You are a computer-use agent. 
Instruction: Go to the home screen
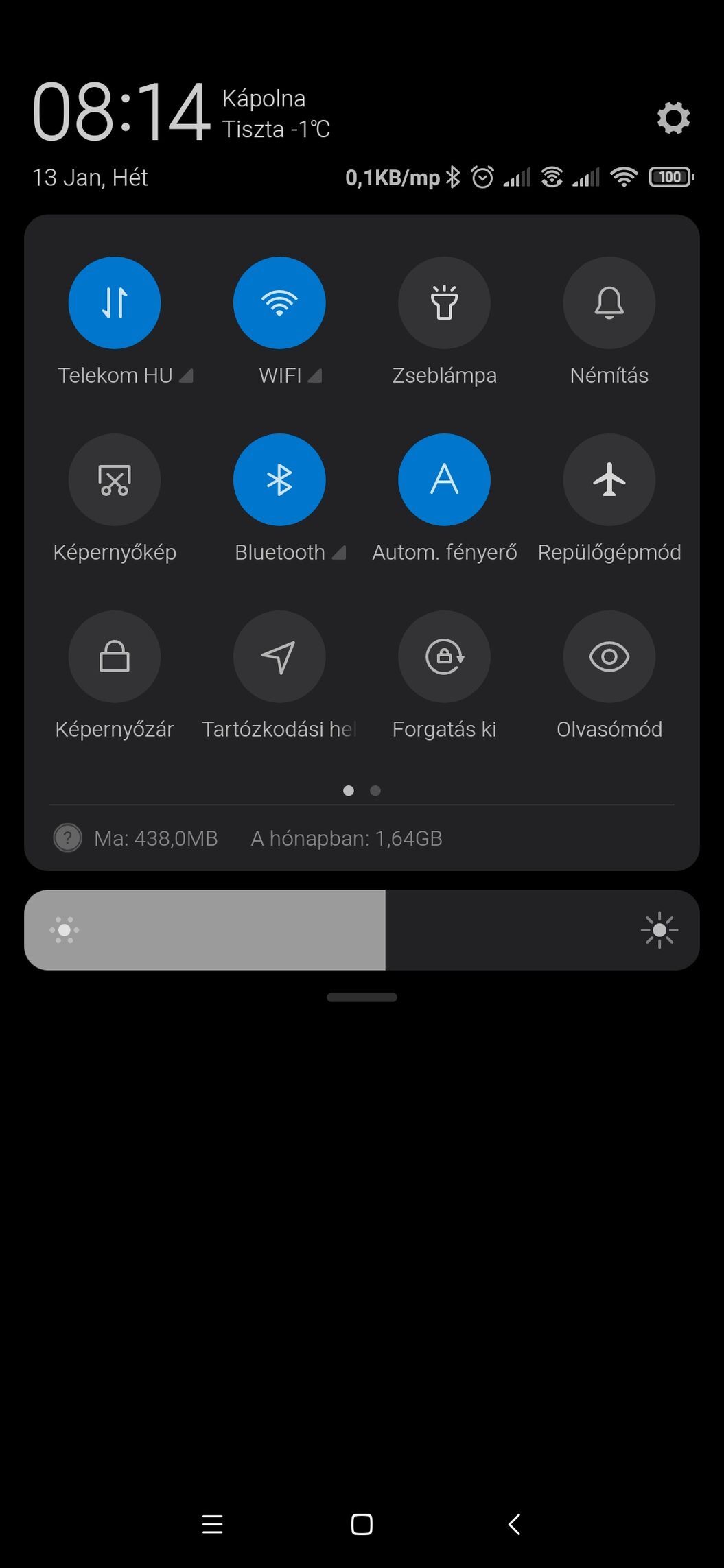pyautogui.click(x=362, y=1524)
